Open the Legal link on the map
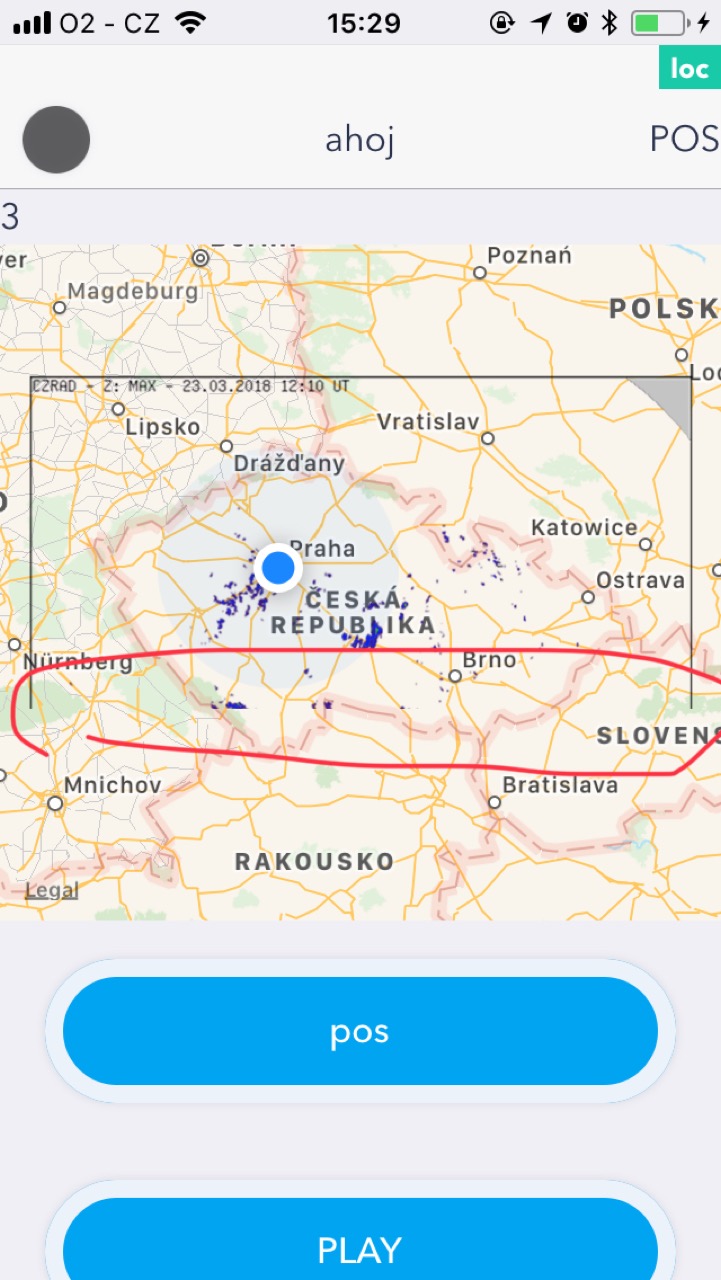Viewport: 721px width, 1280px height. 52,890
